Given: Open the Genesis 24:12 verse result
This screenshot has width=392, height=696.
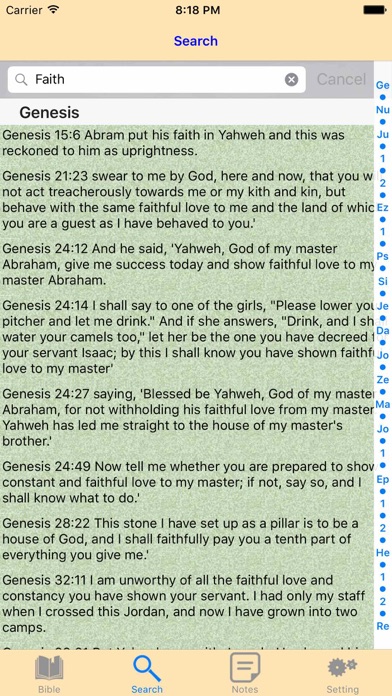Looking at the screenshot, I should [187, 265].
